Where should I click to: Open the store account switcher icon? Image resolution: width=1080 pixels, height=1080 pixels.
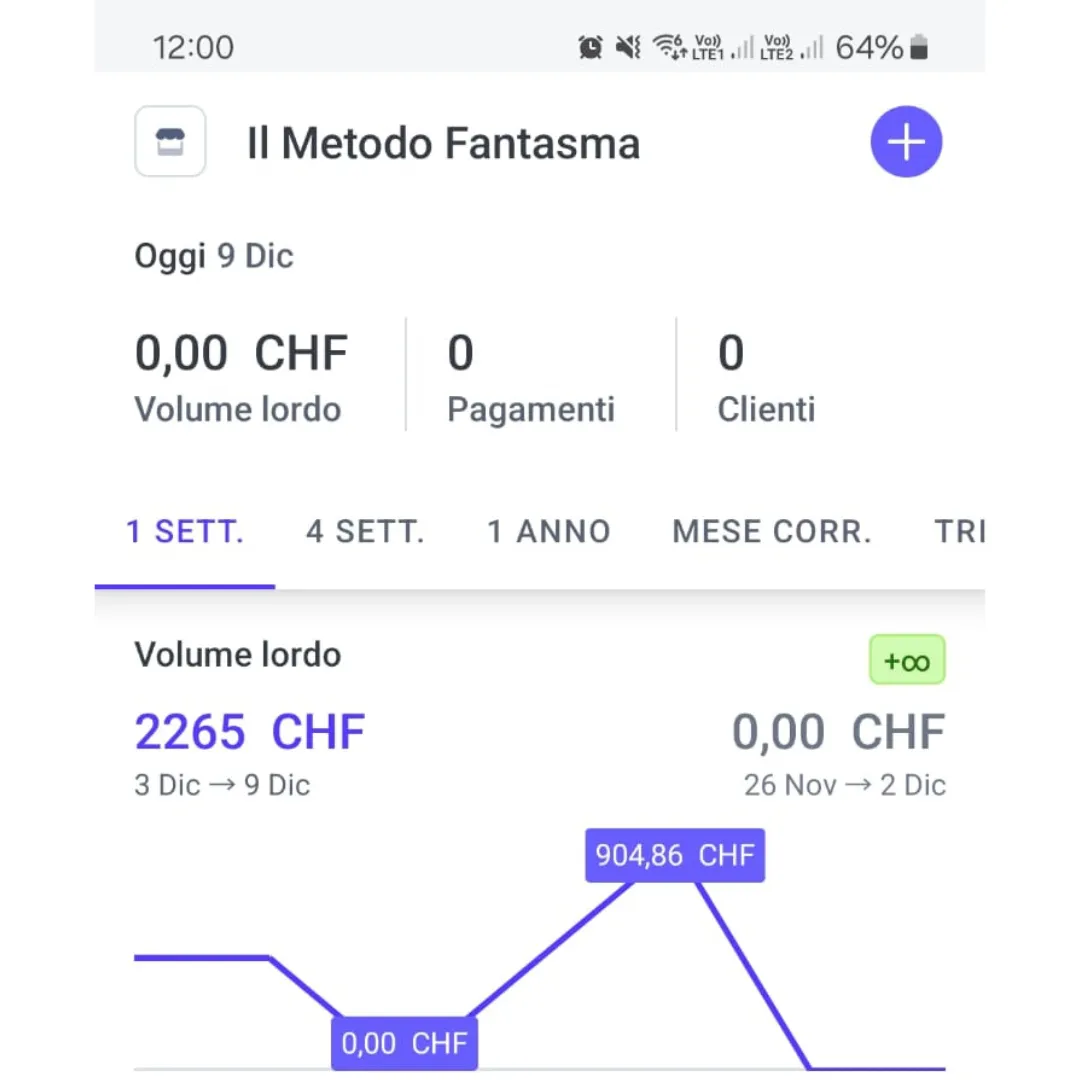[170, 142]
